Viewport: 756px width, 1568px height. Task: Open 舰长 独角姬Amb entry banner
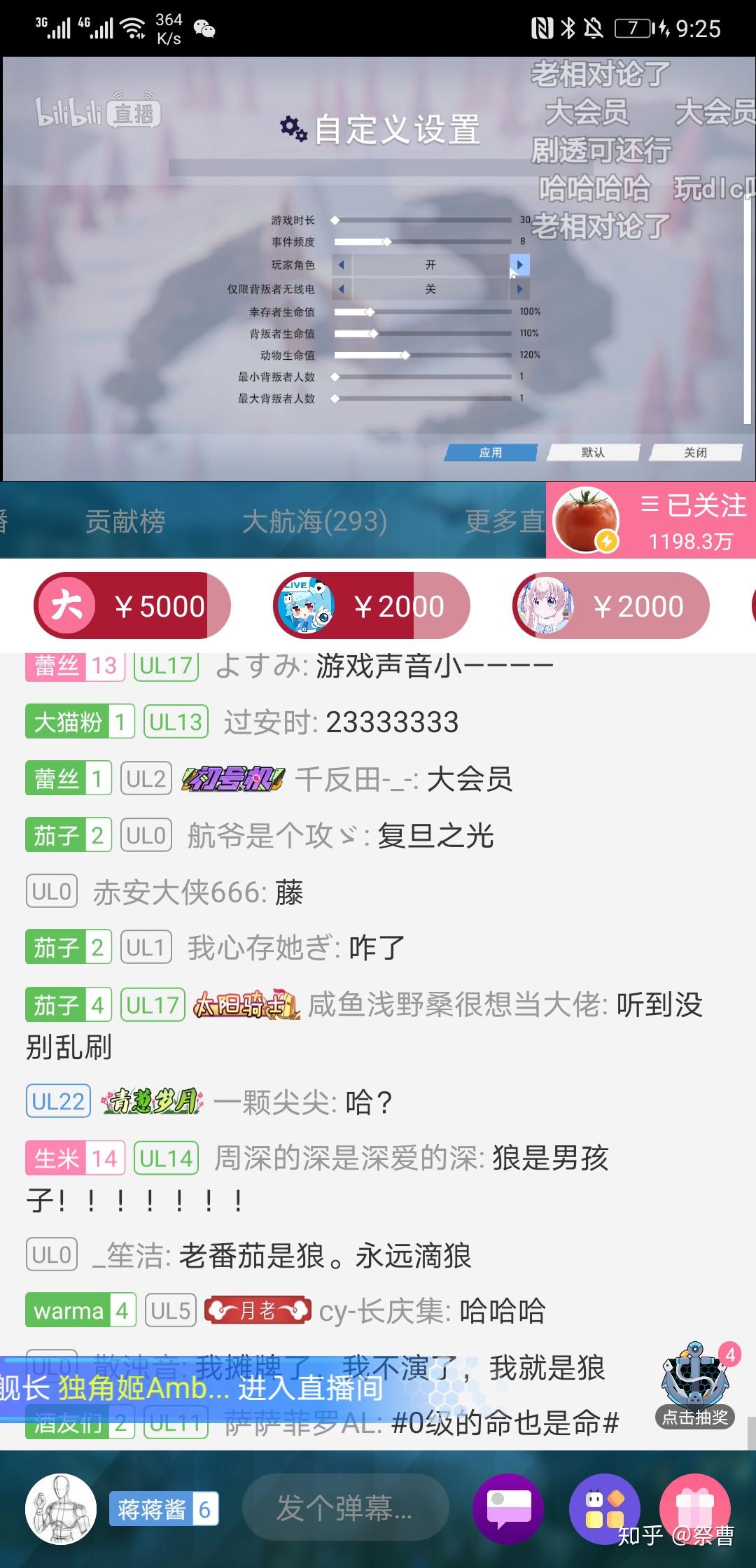pyautogui.click(x=189, y=1388)
